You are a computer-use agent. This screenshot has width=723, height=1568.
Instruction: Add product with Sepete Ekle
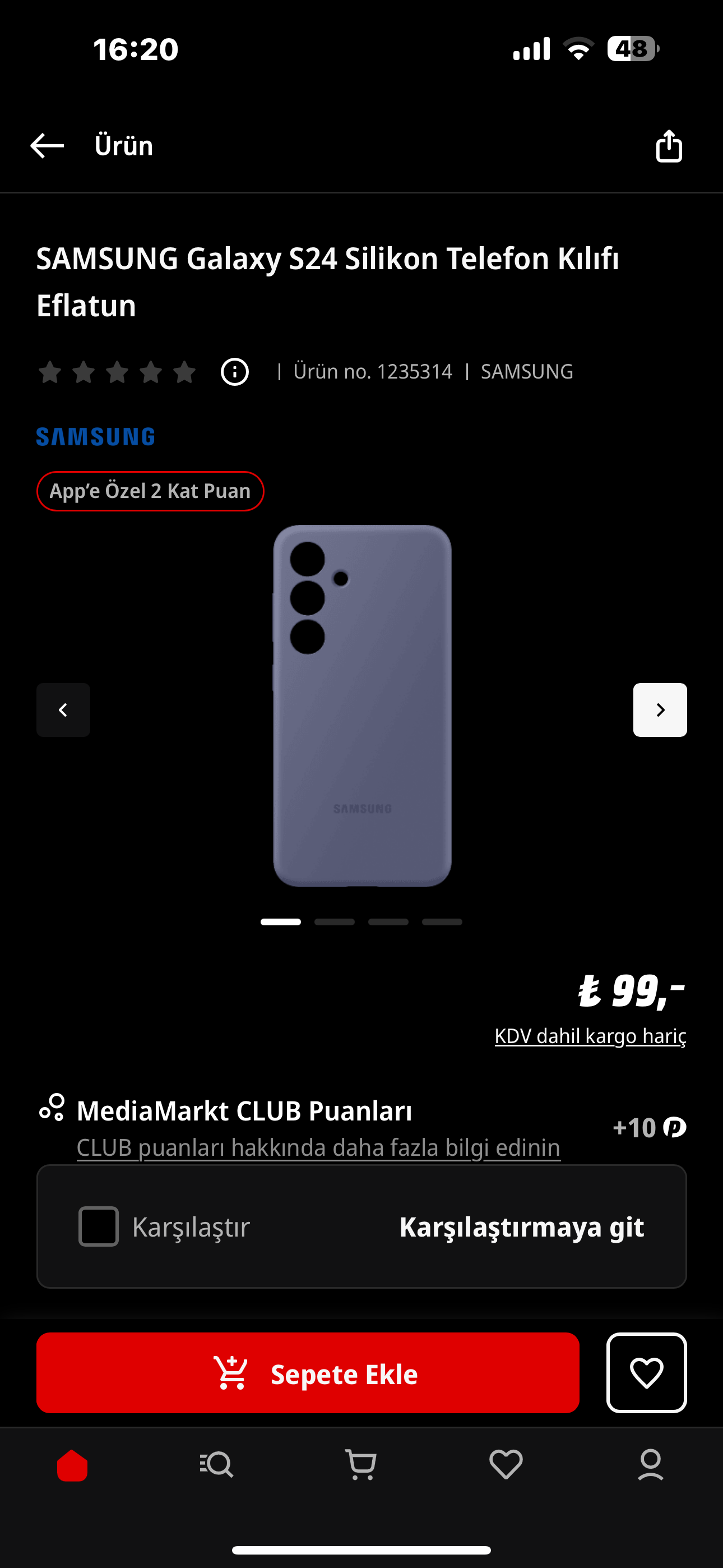[x=307, y=1373]
